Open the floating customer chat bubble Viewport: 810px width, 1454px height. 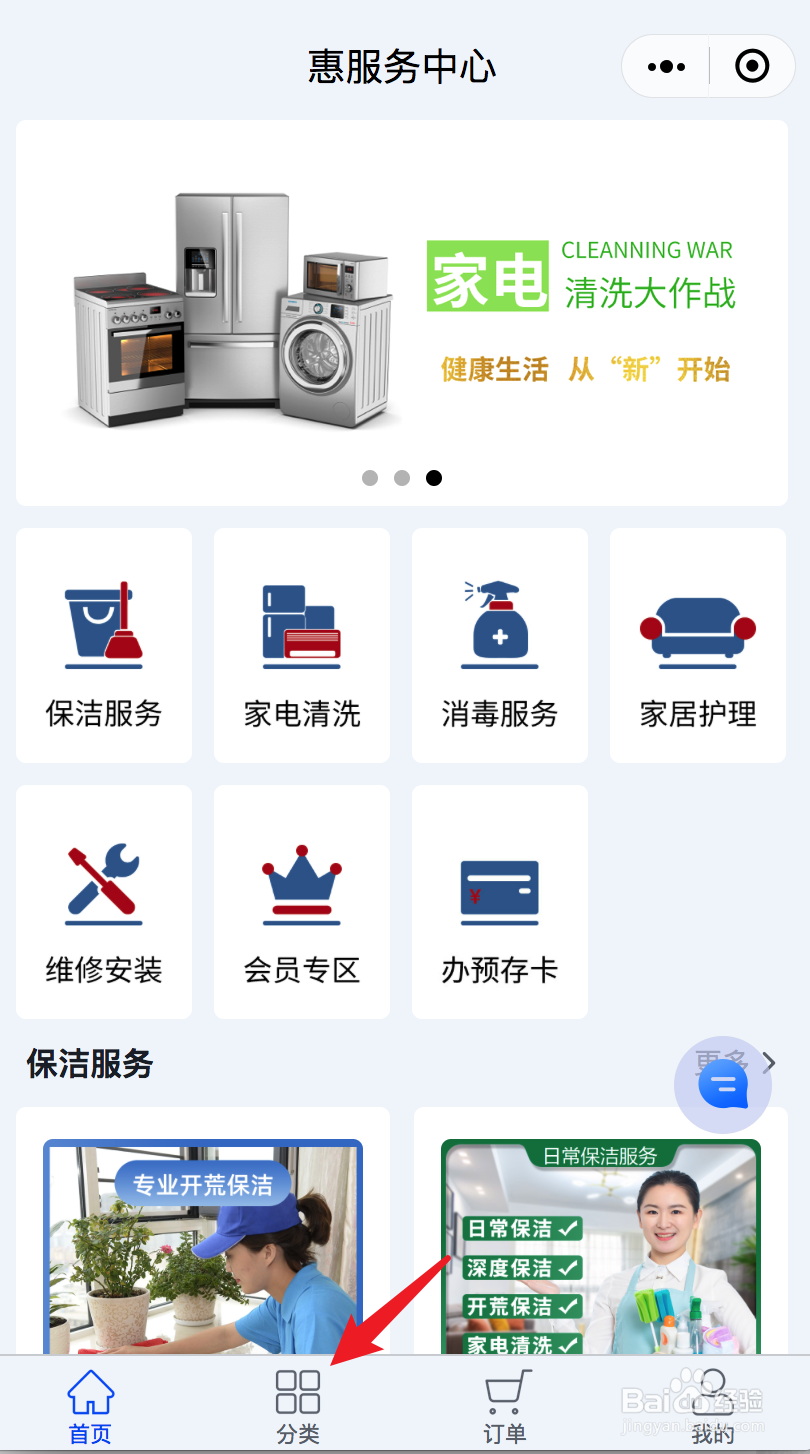coord(723,1085)
